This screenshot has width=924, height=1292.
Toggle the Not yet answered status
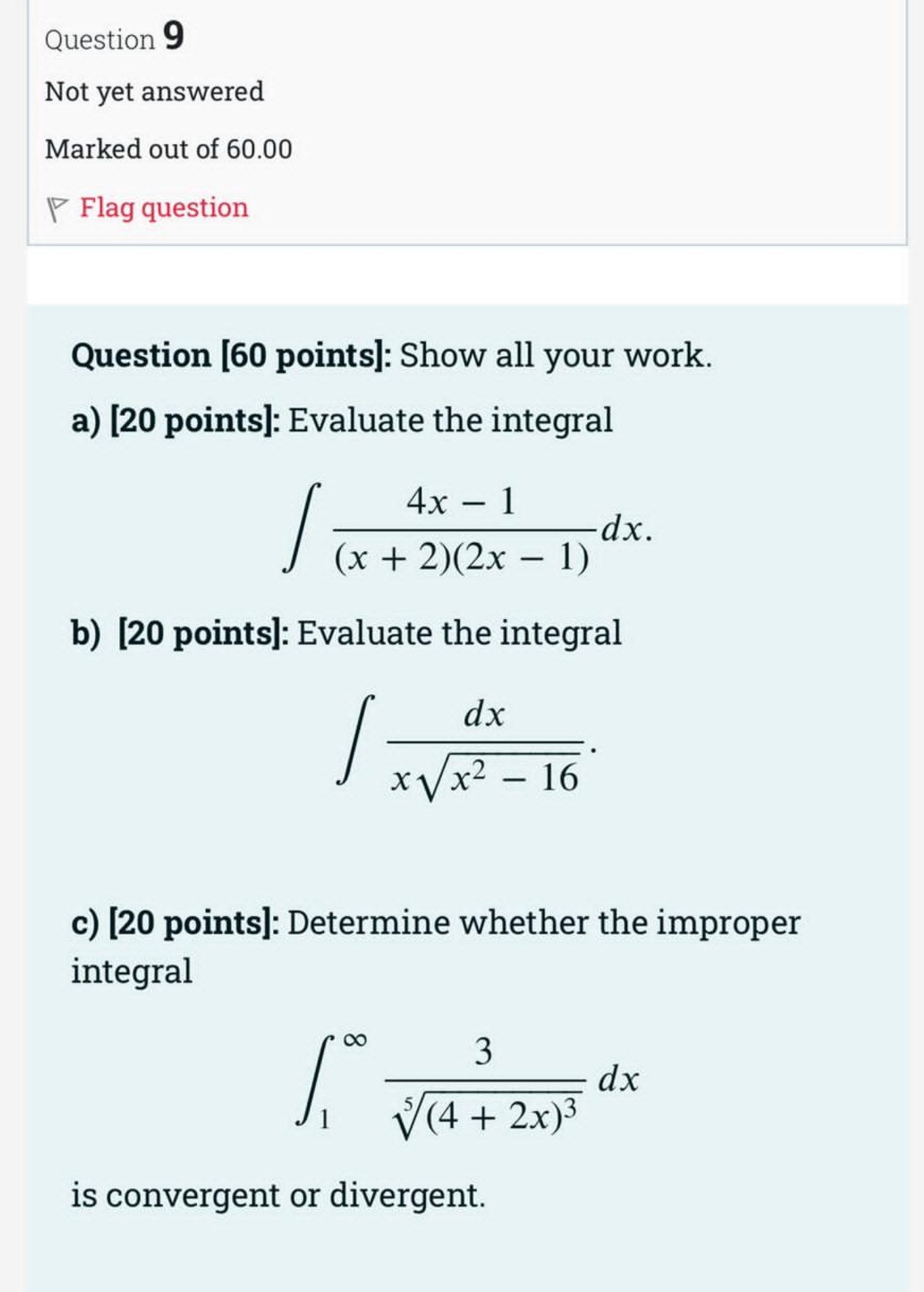(153, 92)
